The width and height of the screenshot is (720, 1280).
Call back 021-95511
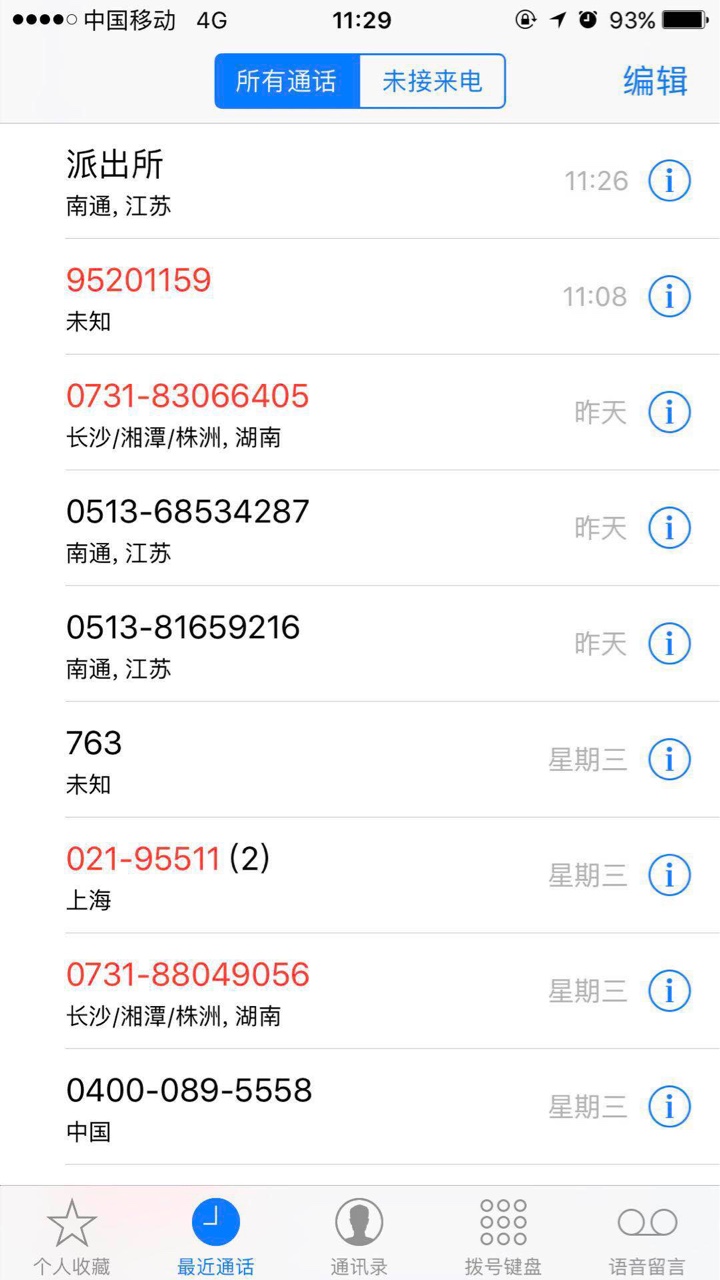pyautogui.click(x=143, y=859)
